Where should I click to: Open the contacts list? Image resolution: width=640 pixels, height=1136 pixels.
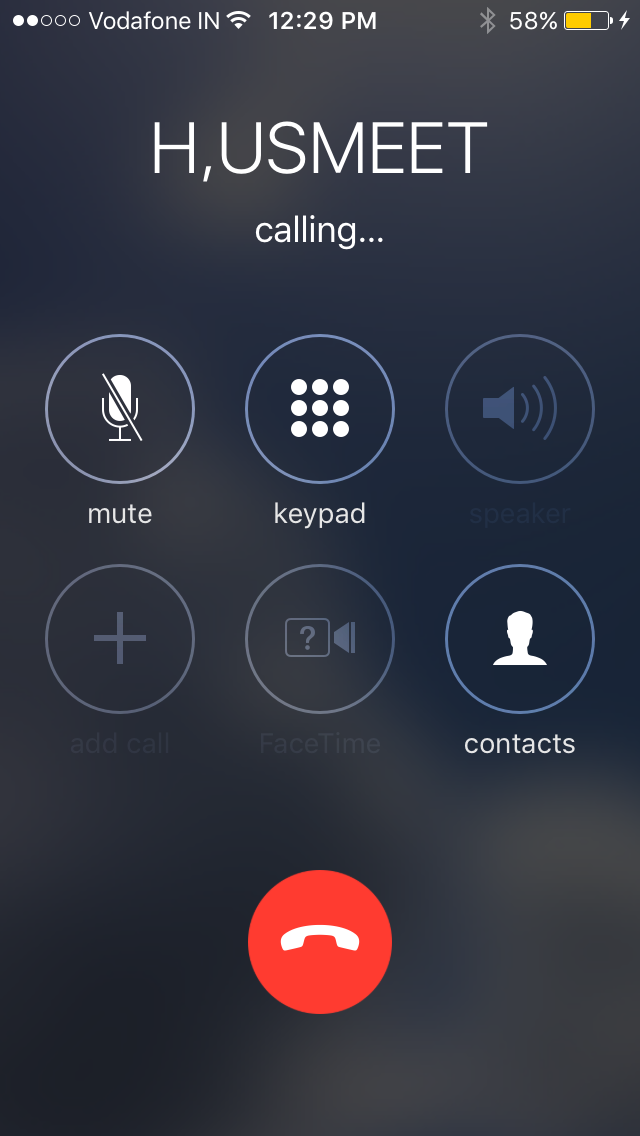coord(520,639)
